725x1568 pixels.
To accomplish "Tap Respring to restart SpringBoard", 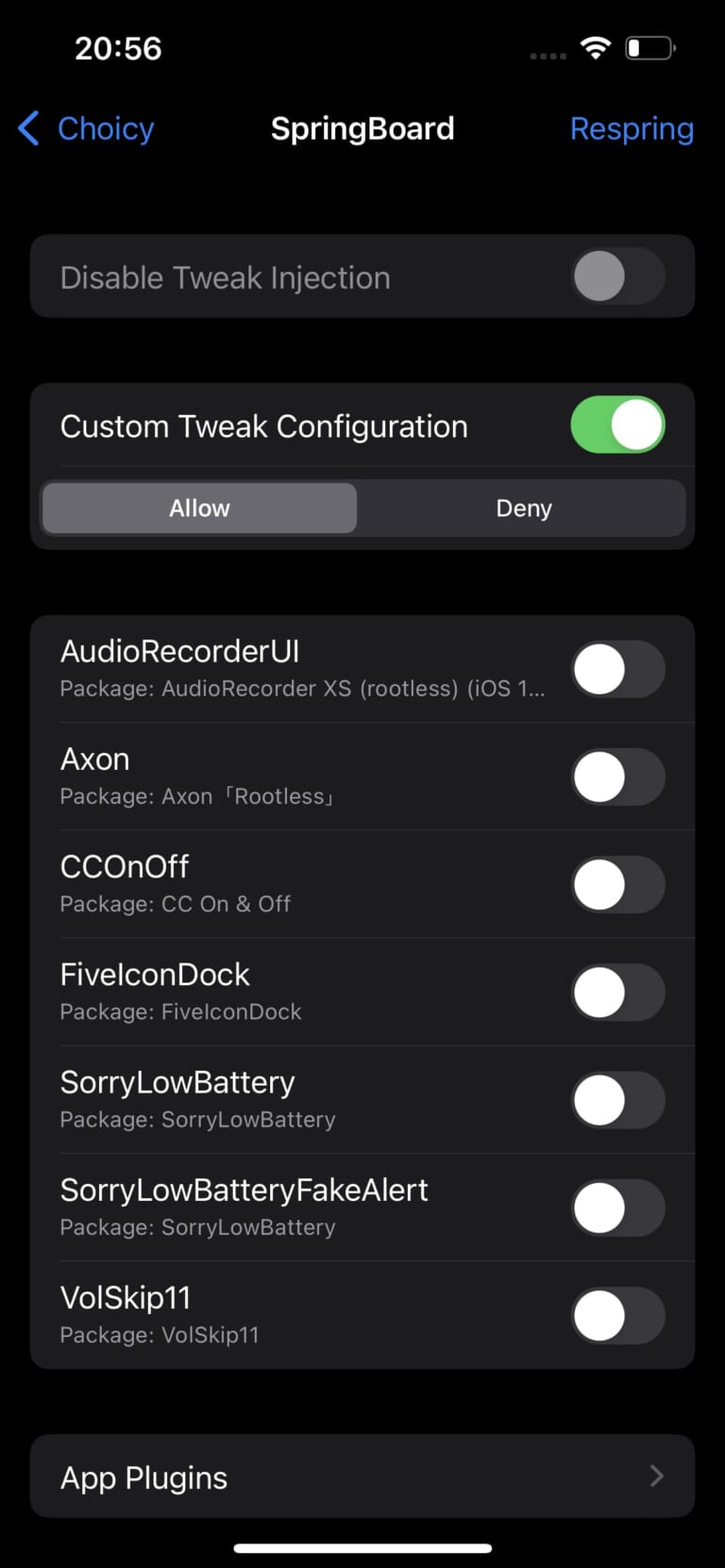I will (x=632, y=128).
